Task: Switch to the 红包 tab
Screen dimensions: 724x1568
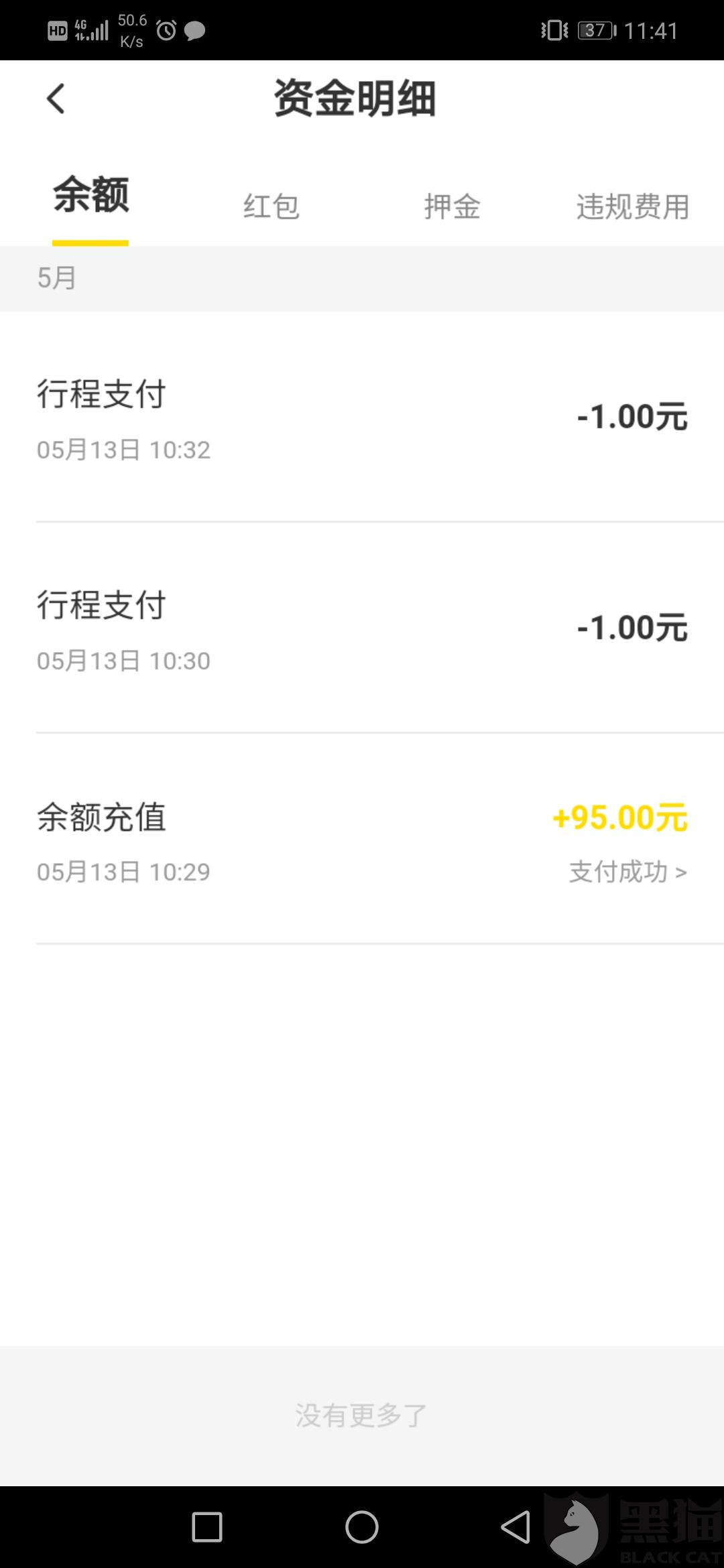Action: pos(271,206)
